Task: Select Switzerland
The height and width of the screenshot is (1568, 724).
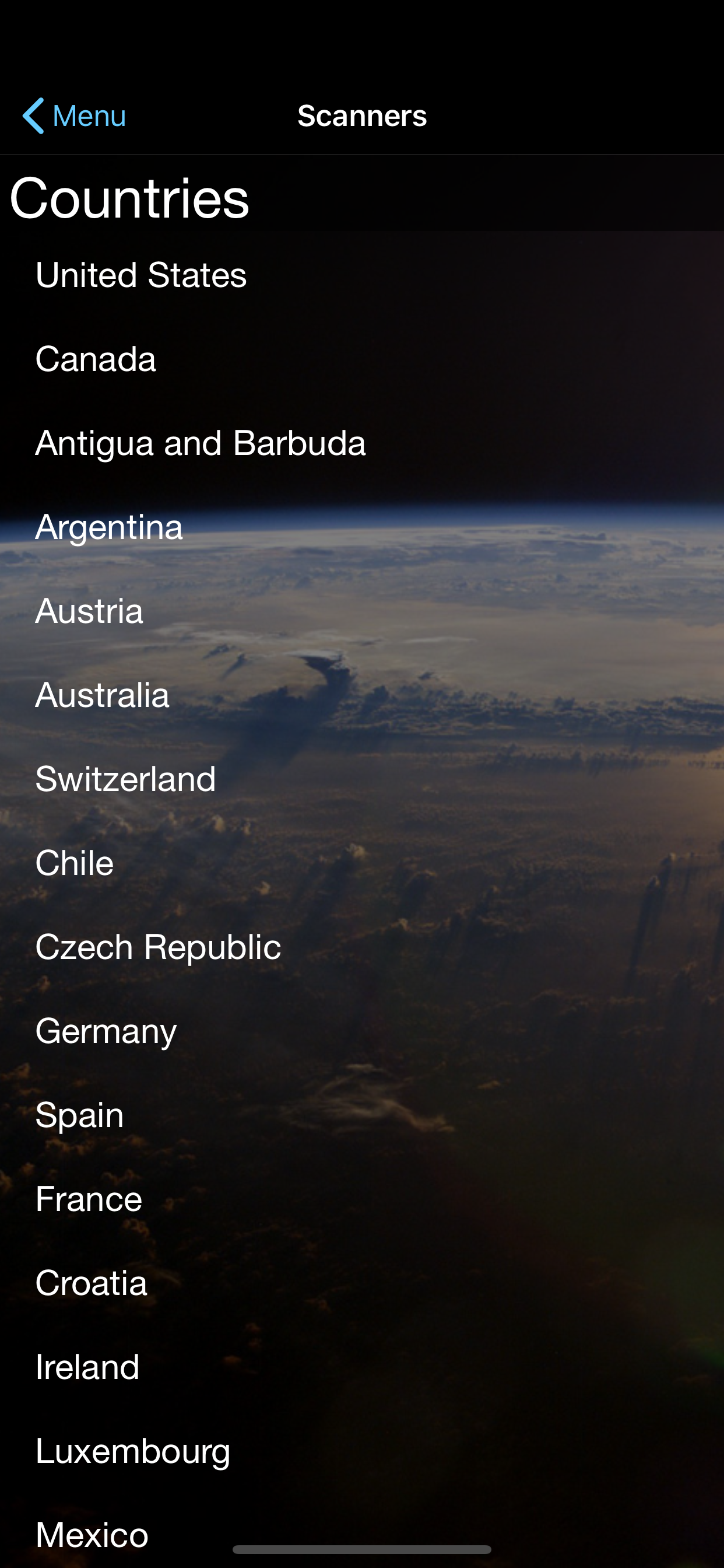Action: point(125,779)
